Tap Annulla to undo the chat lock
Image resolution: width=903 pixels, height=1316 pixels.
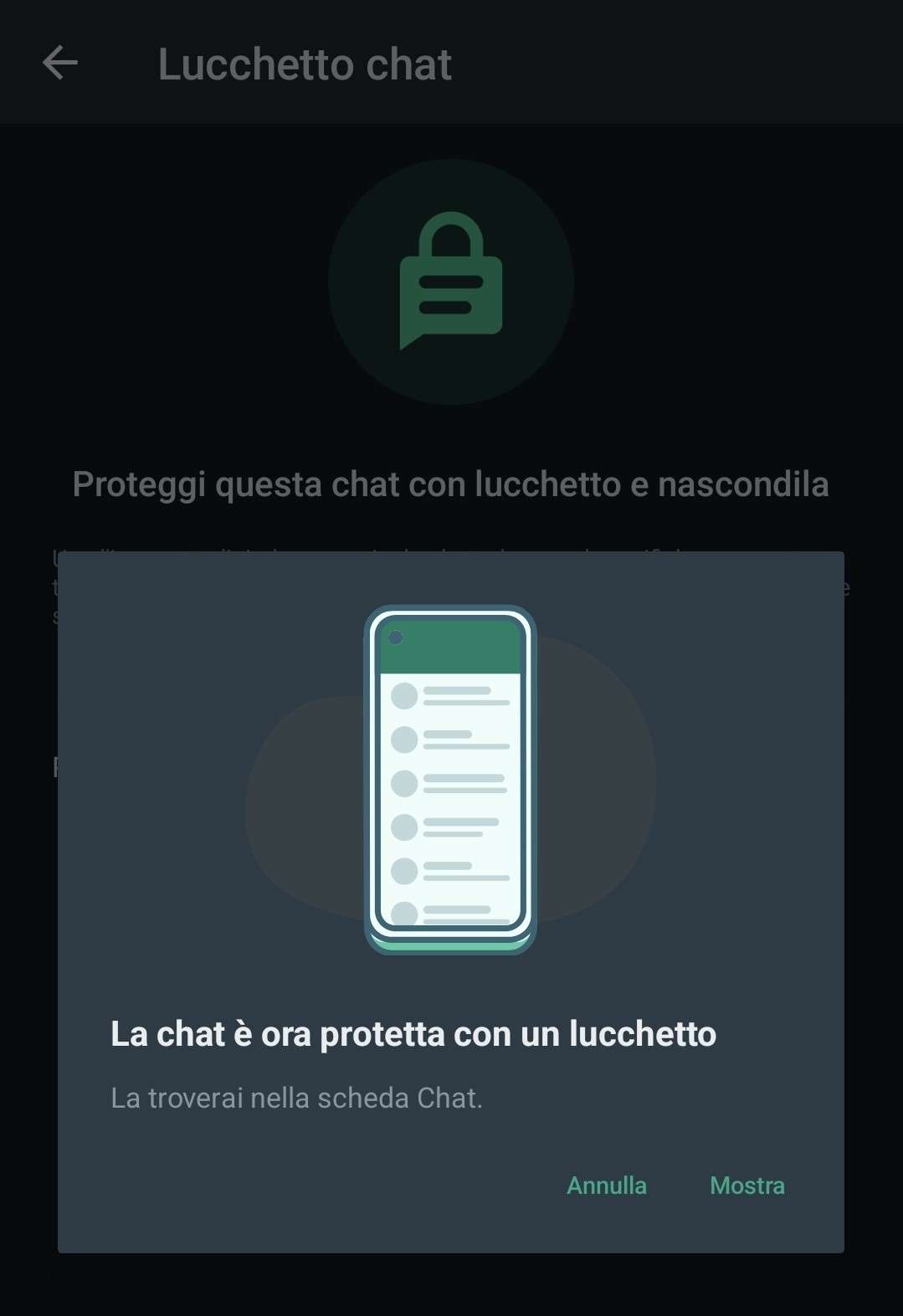coord(607,1185)
